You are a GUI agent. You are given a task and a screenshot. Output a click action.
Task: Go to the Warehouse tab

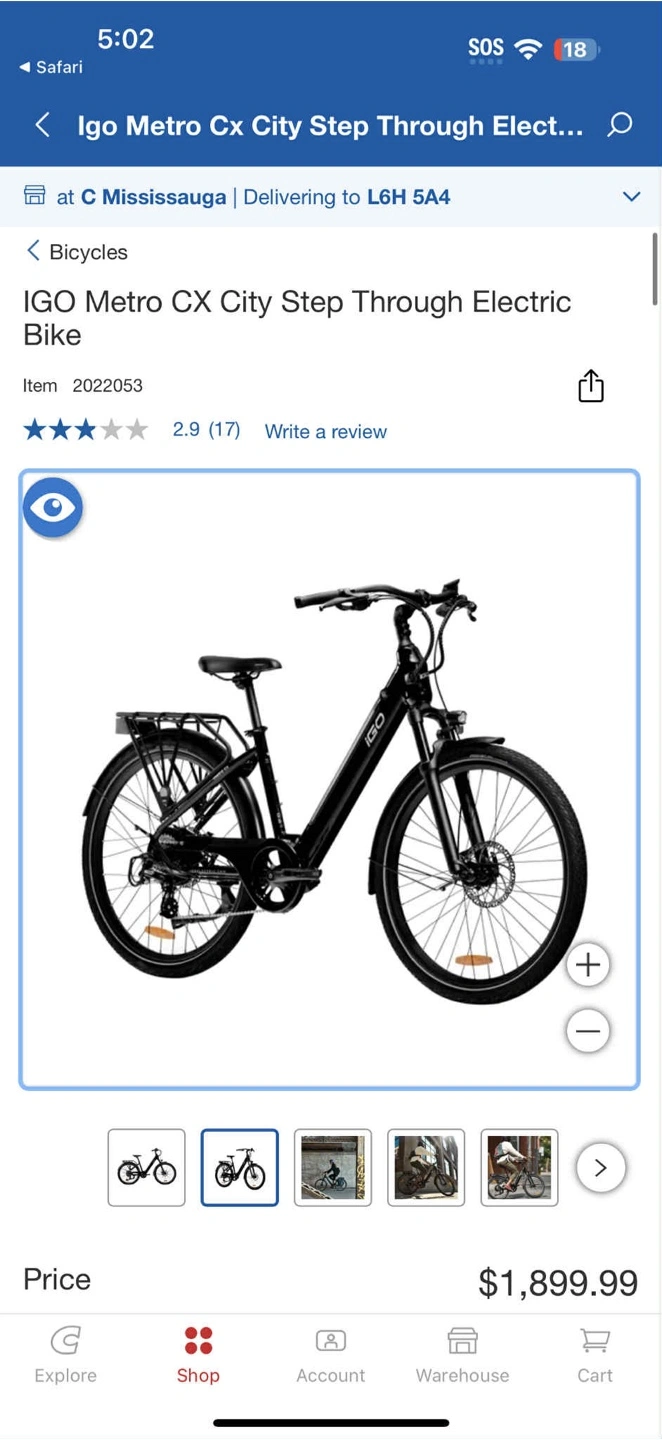coord(462,1355)
